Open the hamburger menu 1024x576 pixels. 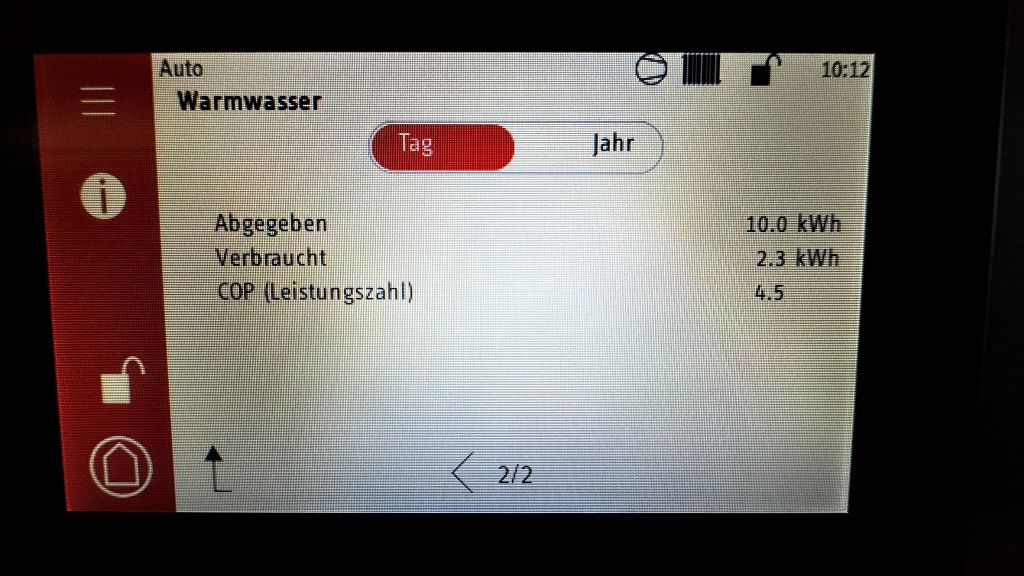[98, 102]
